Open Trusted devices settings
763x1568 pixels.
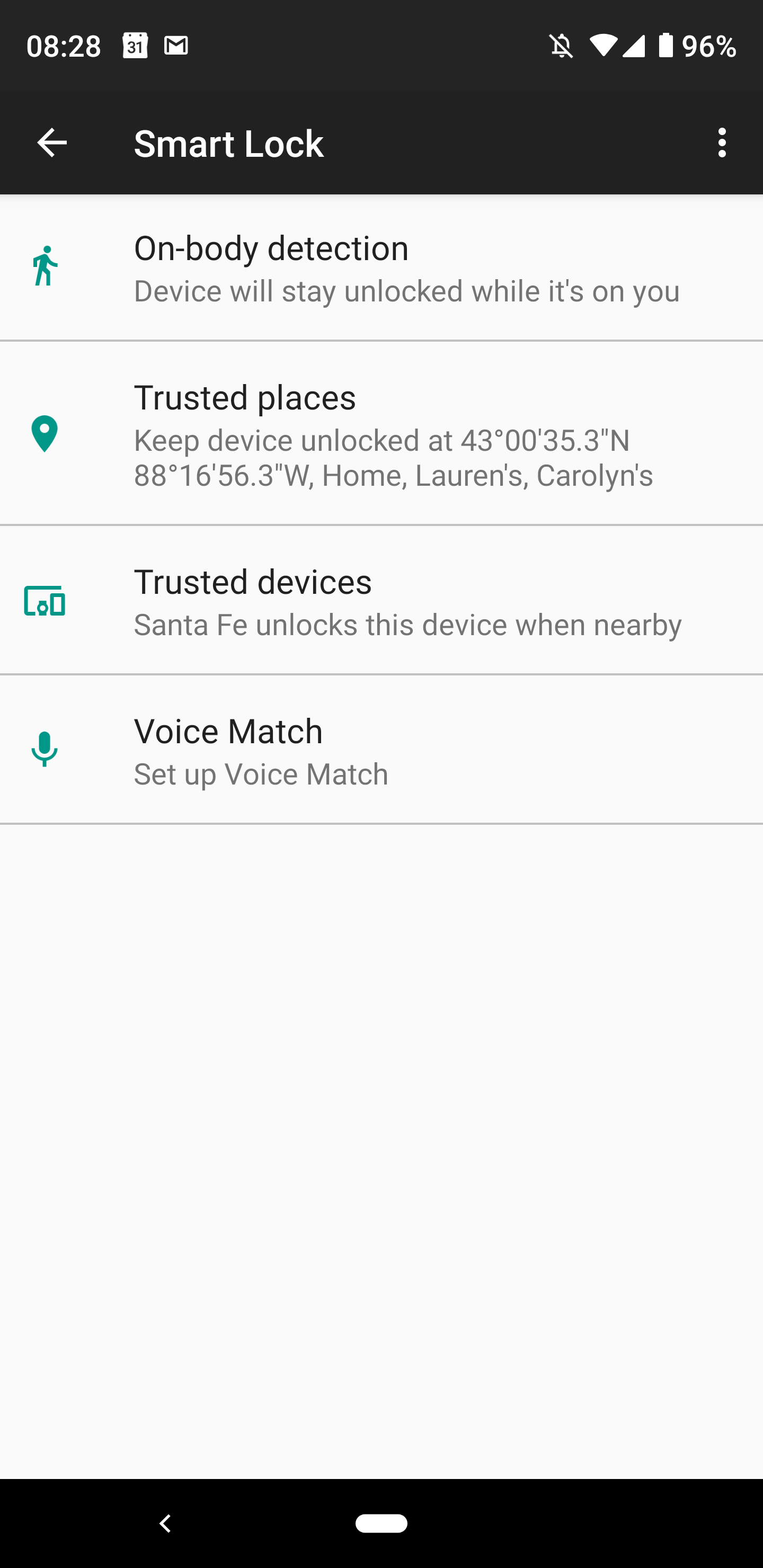coord(381,600)
